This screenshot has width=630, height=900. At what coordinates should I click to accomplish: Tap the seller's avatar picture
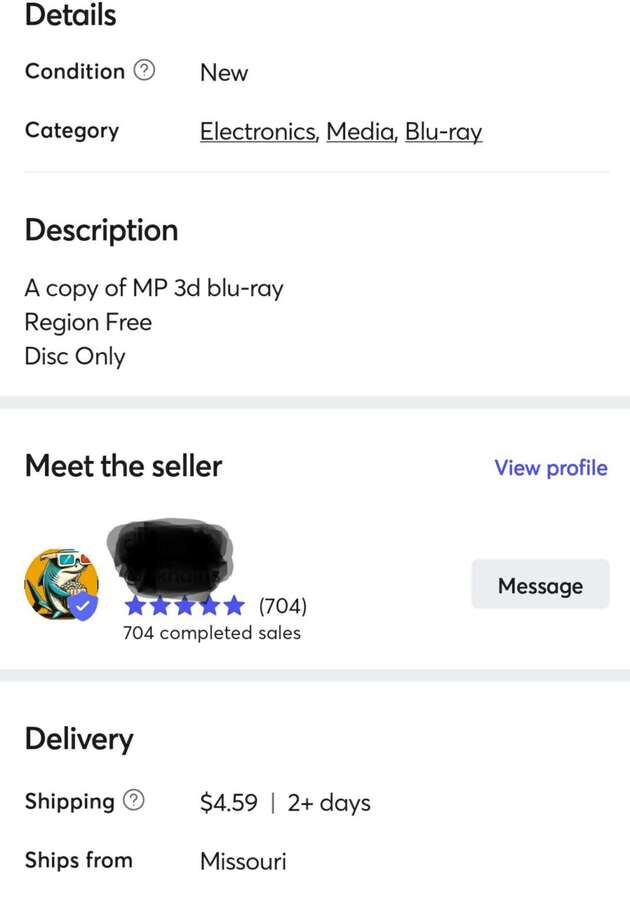point(61,584)
